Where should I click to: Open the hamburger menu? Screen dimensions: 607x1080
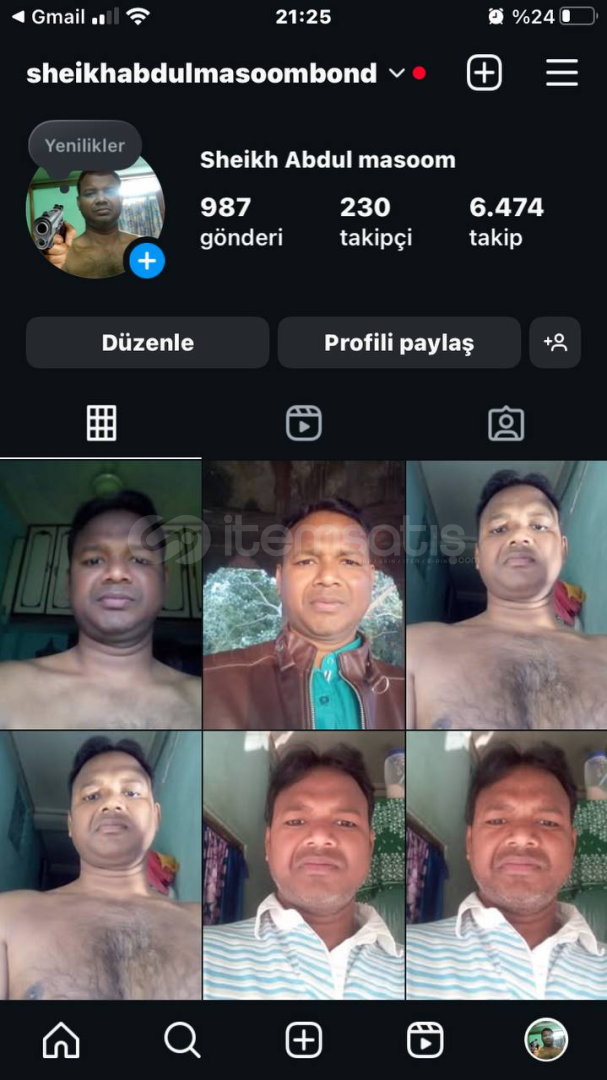coord(562,73)
